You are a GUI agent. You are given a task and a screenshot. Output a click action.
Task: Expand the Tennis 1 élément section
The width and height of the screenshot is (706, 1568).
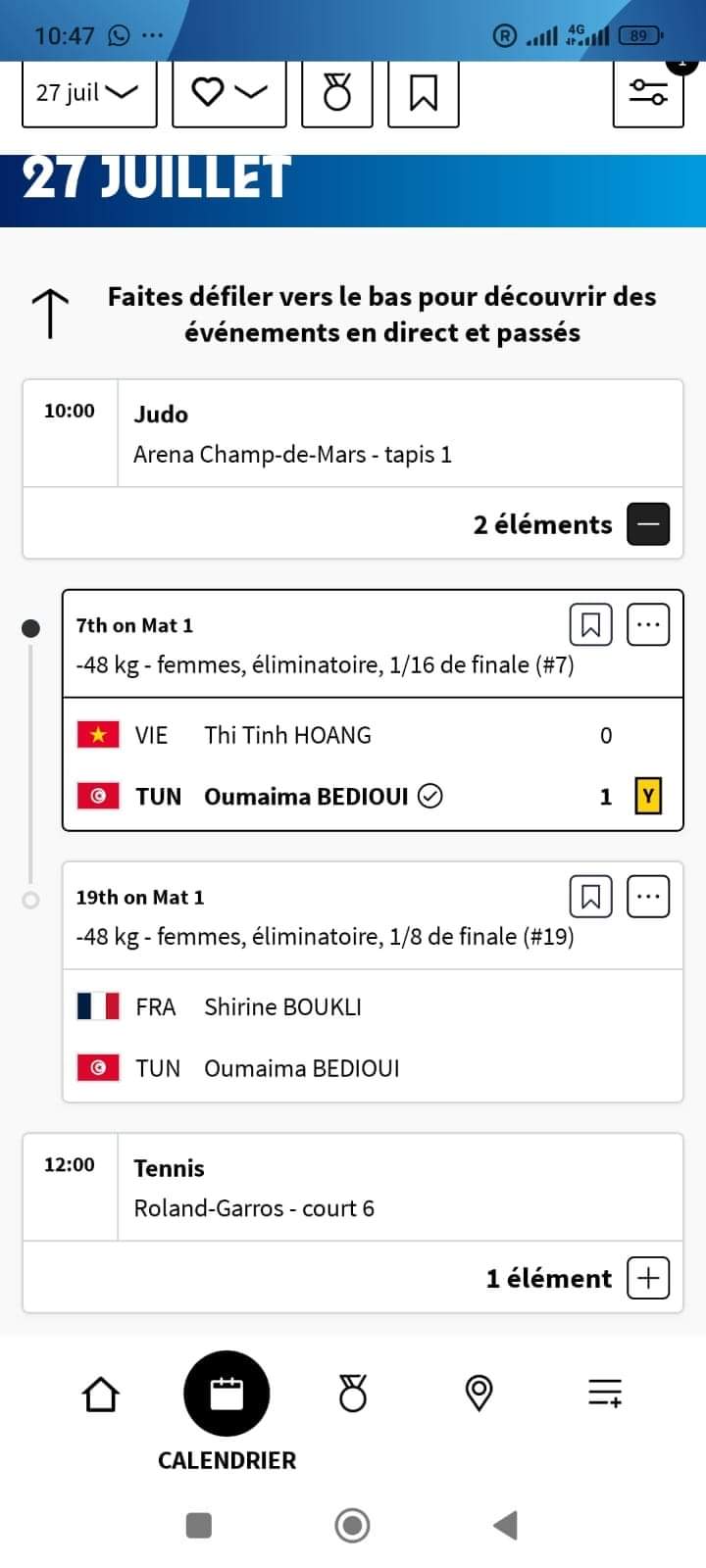[x=648, y=1278]
